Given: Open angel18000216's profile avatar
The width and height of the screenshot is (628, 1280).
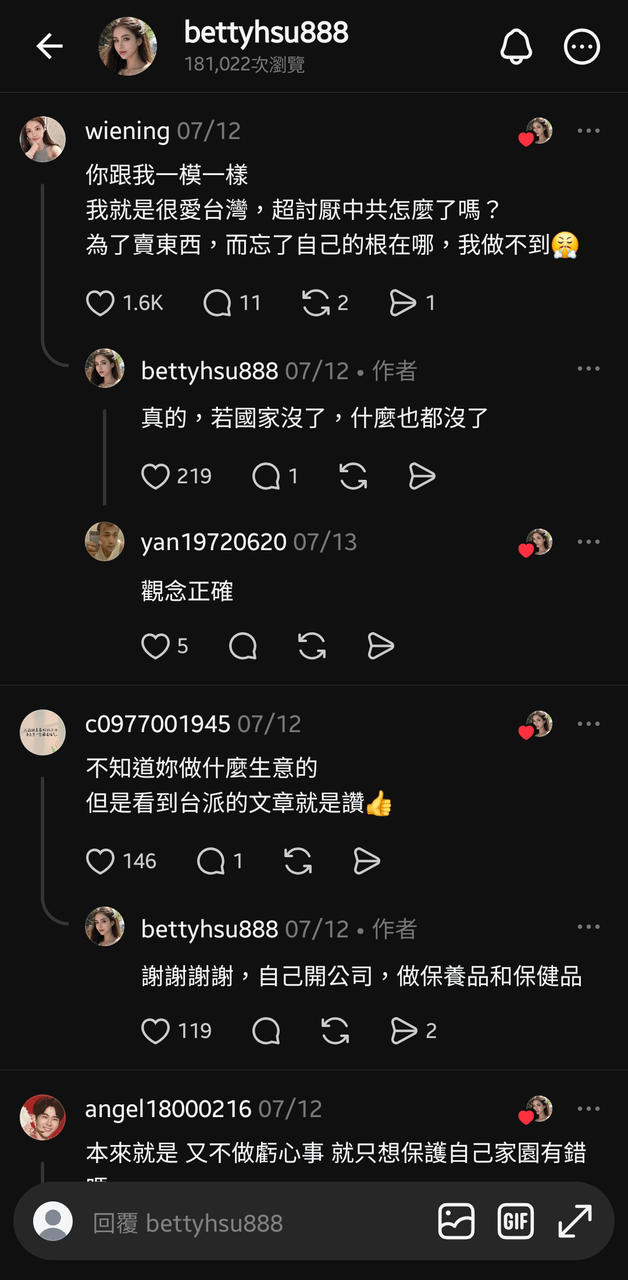Looking at the screenshot, I should [43, 1117].
